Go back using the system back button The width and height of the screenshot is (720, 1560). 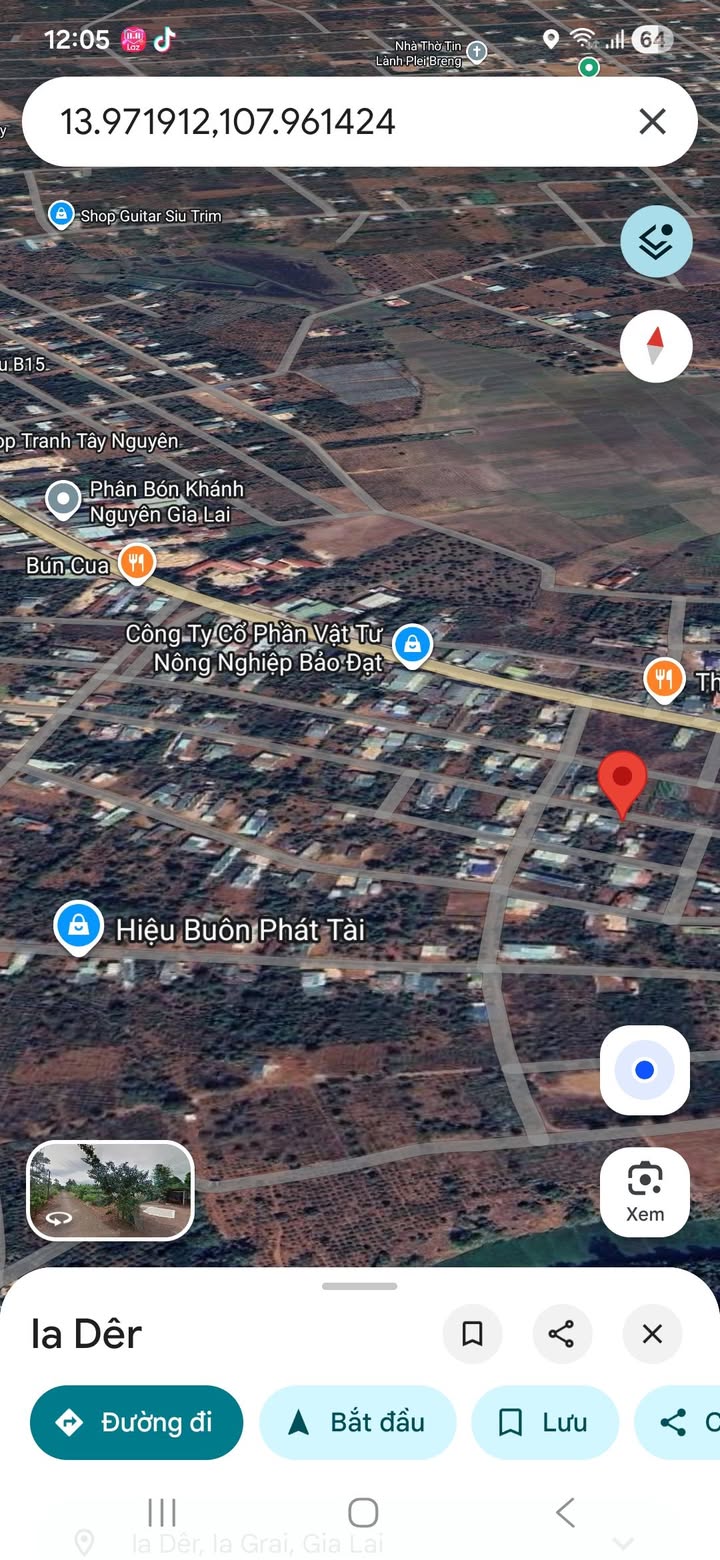point(565,1512)
